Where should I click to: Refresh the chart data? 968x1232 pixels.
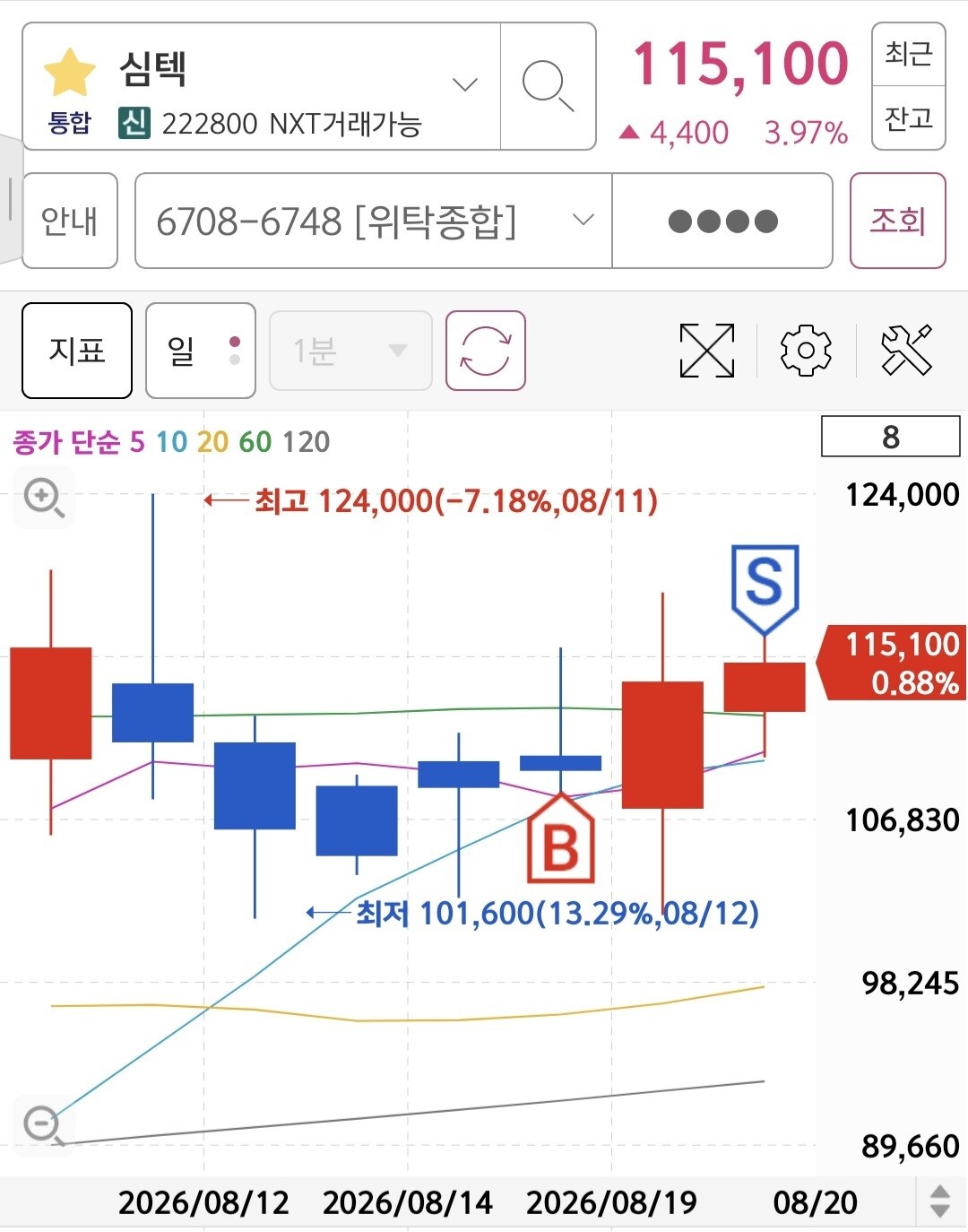[x=485, y=351]
